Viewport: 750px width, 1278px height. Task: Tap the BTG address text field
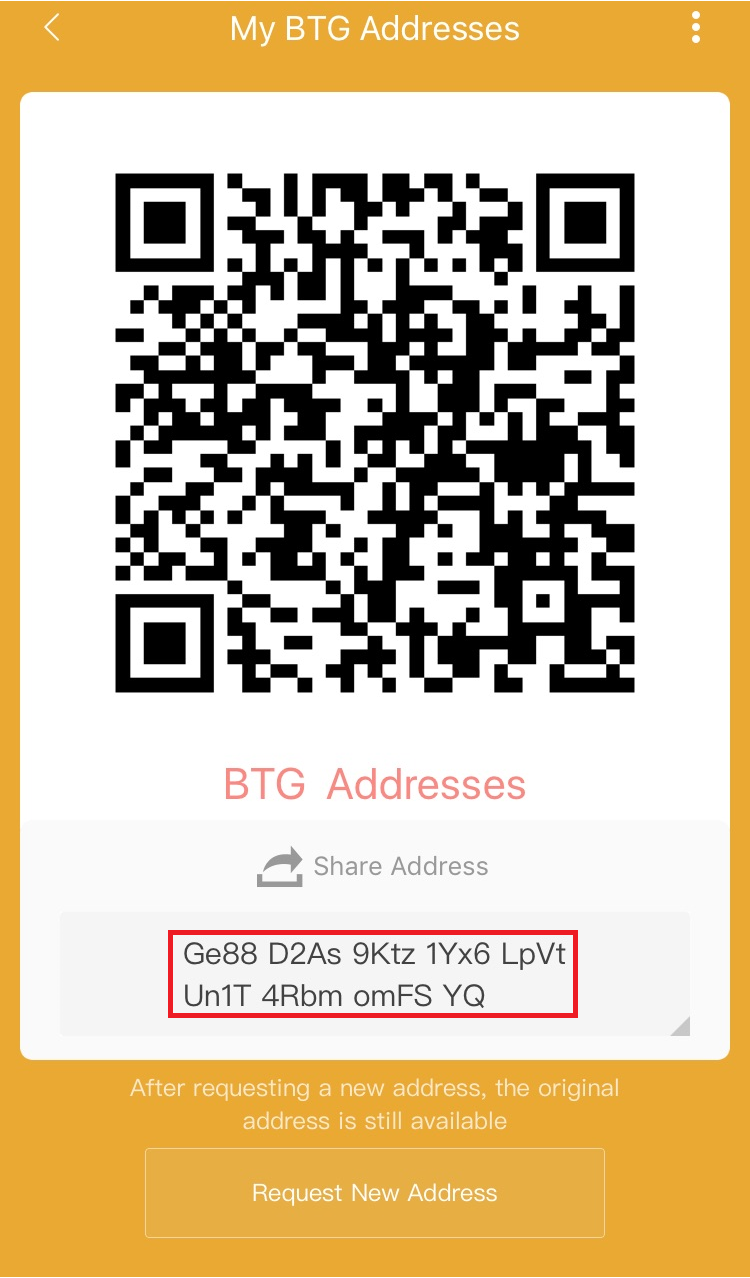click(374, 975)
